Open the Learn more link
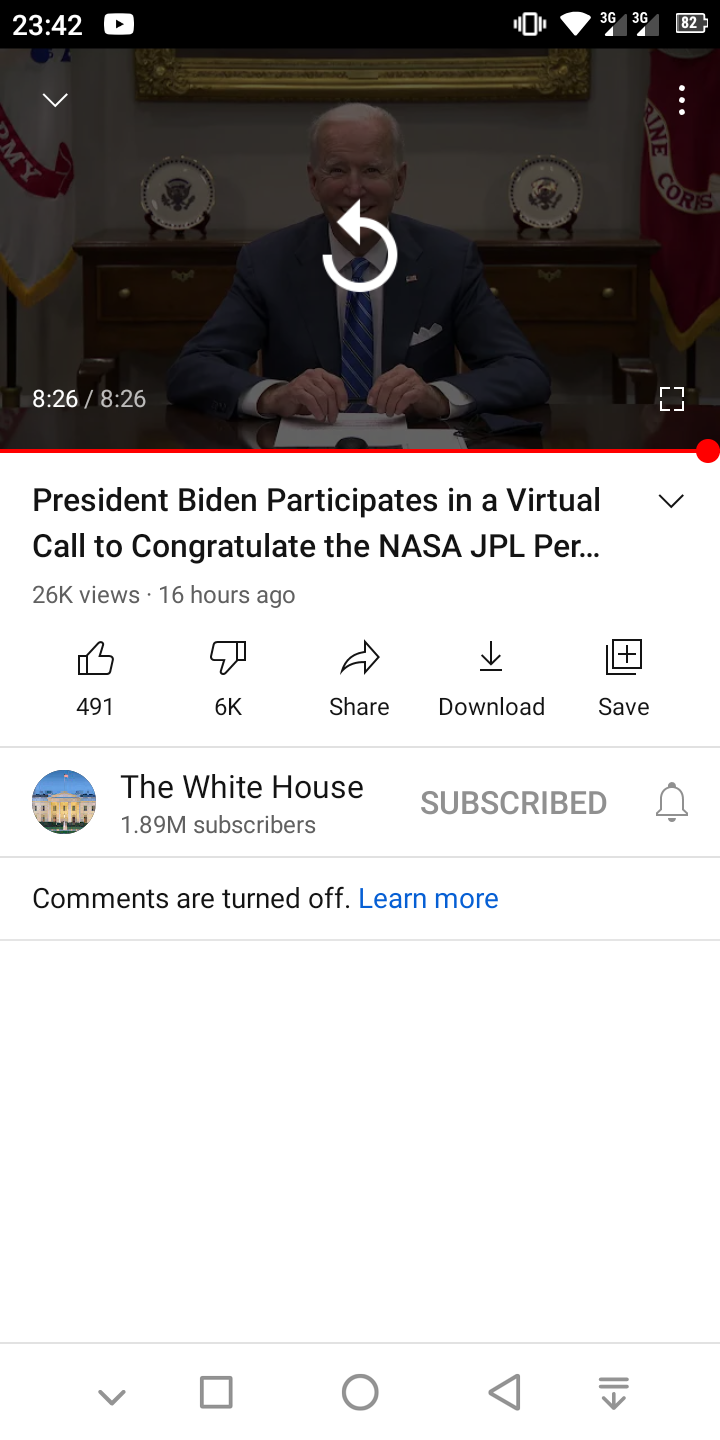The width and height of the screenshot is (720, 1440). pyautogui.click(x=428, y=899)
